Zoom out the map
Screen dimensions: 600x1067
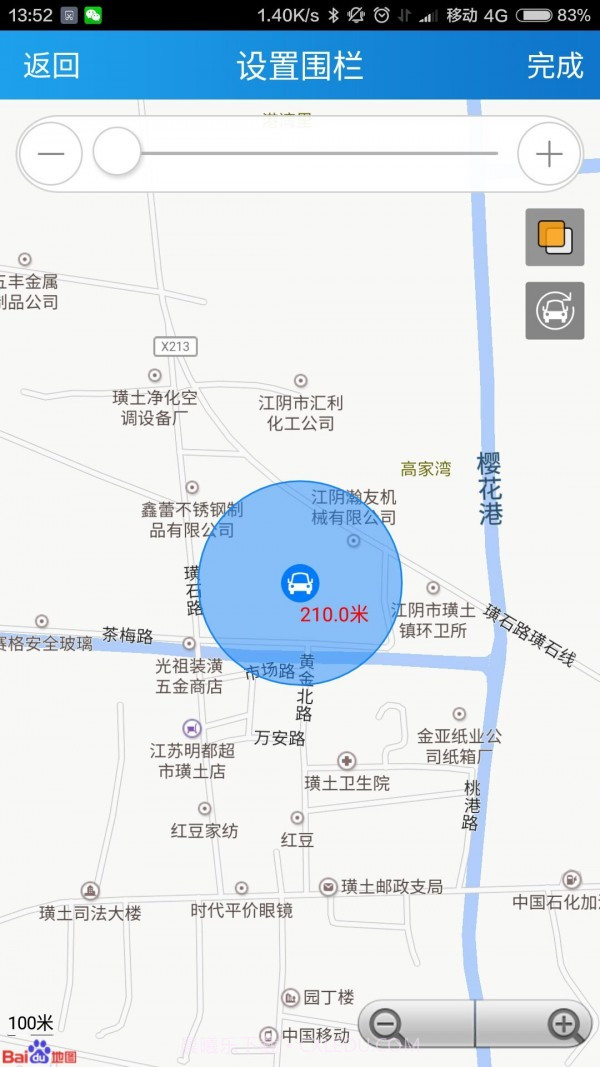(x=388, y=1024)
